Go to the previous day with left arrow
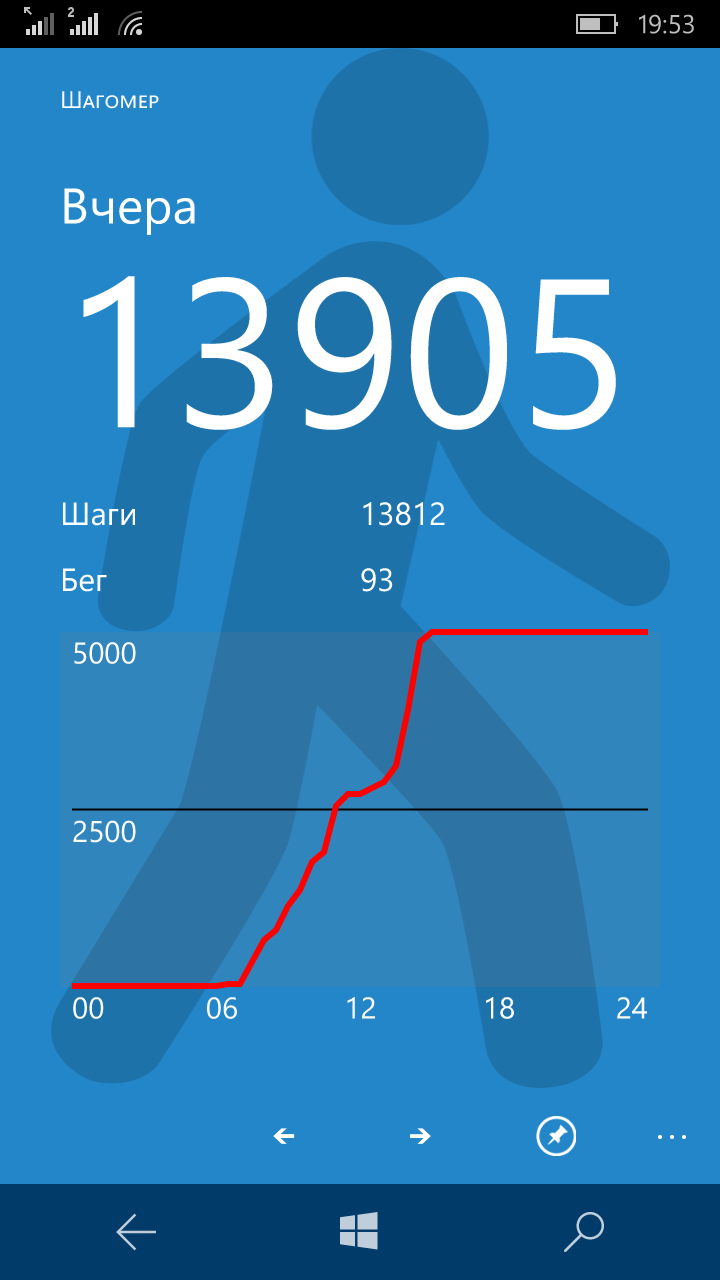720x1280 pixels. coord(284,1136)
